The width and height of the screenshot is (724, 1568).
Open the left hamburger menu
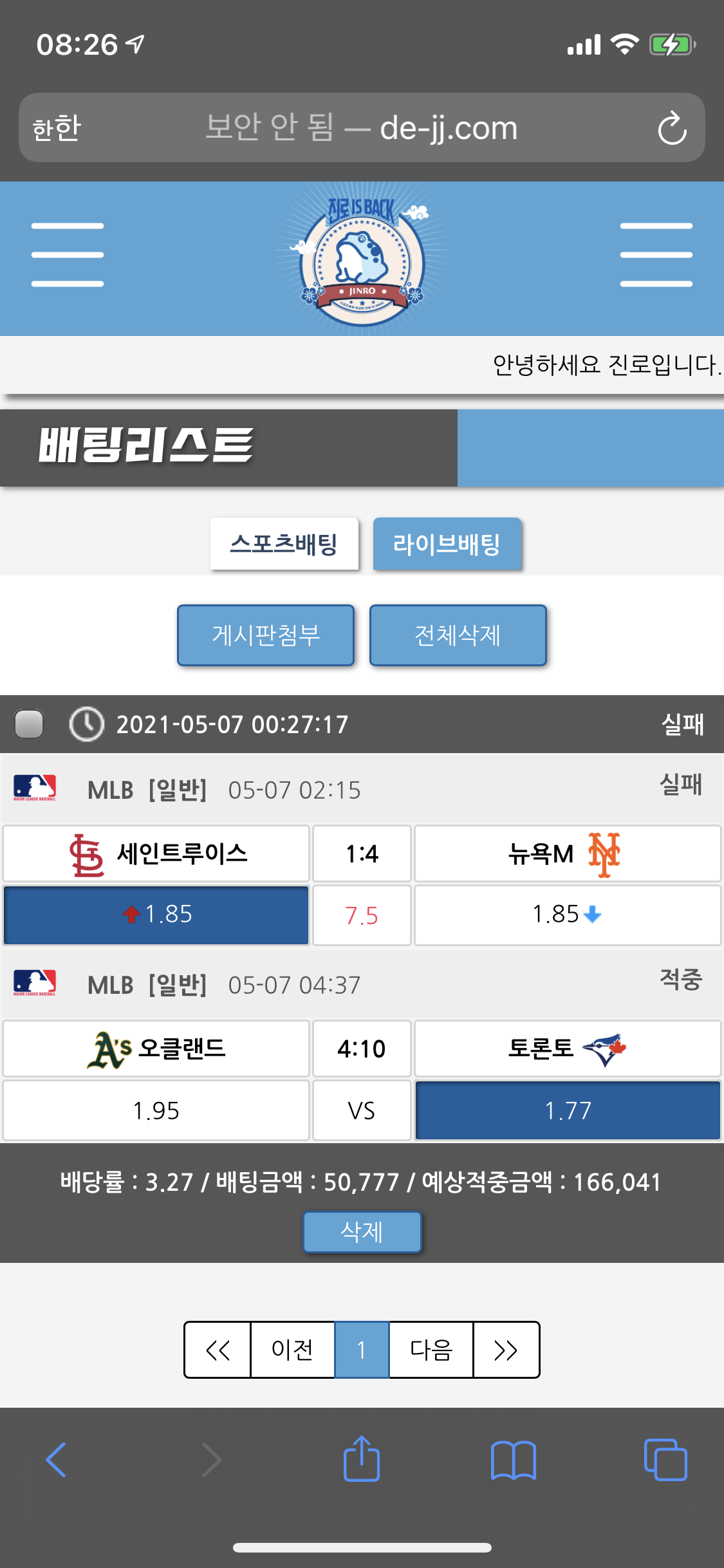point(68,255)
